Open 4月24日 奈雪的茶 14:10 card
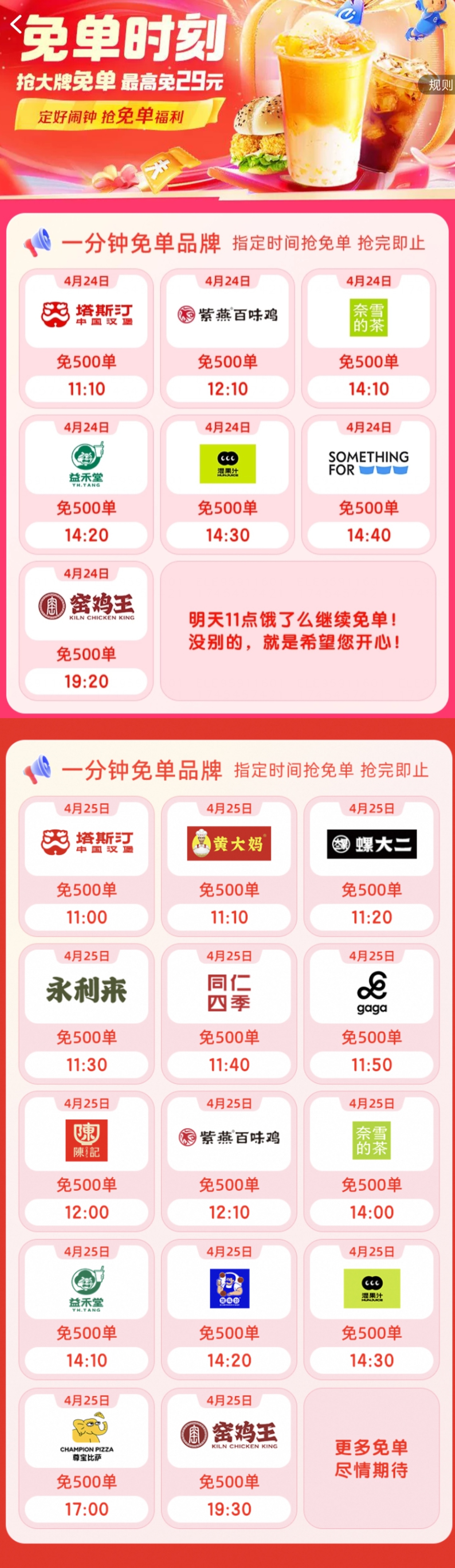 [x=369, y=338]
